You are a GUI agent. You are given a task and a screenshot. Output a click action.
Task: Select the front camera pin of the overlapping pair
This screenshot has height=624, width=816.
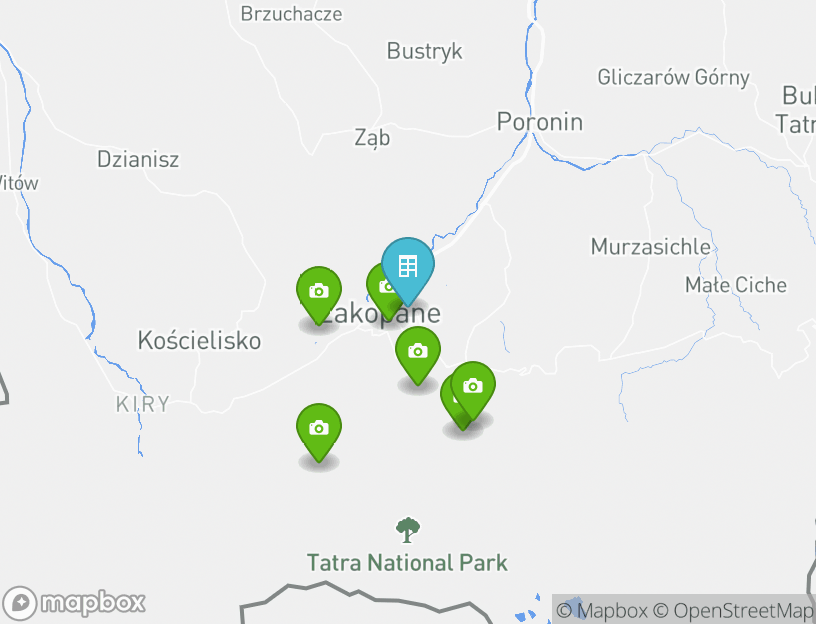pyautogui.click(x=473, y=386)
